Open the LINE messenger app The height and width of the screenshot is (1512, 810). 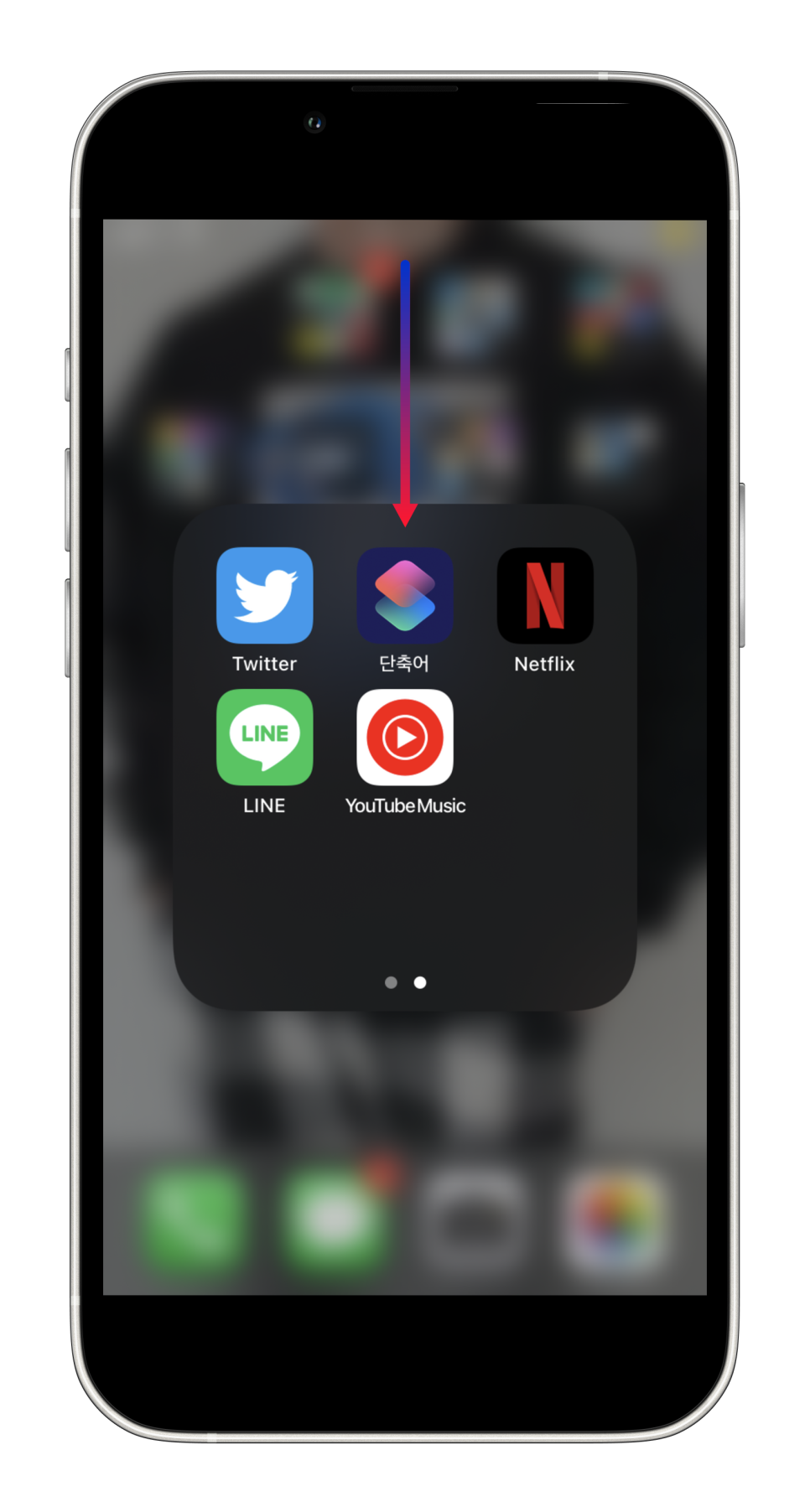tap(264, 737)
